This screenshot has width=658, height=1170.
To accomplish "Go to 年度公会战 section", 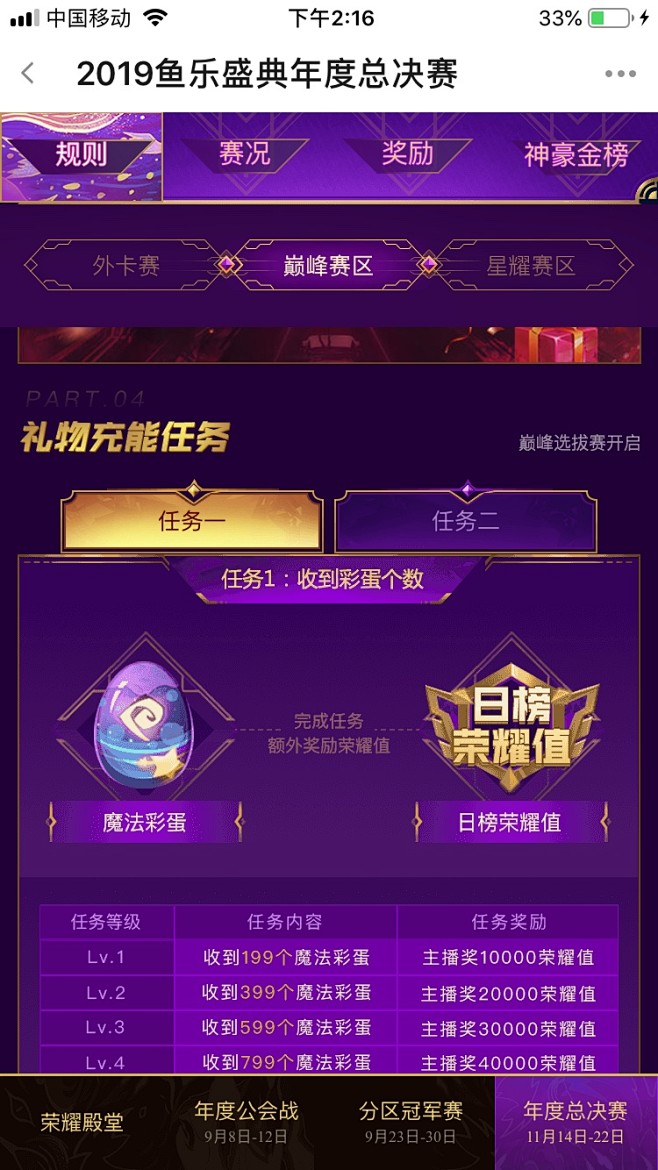I will (x=246, y=1122).
